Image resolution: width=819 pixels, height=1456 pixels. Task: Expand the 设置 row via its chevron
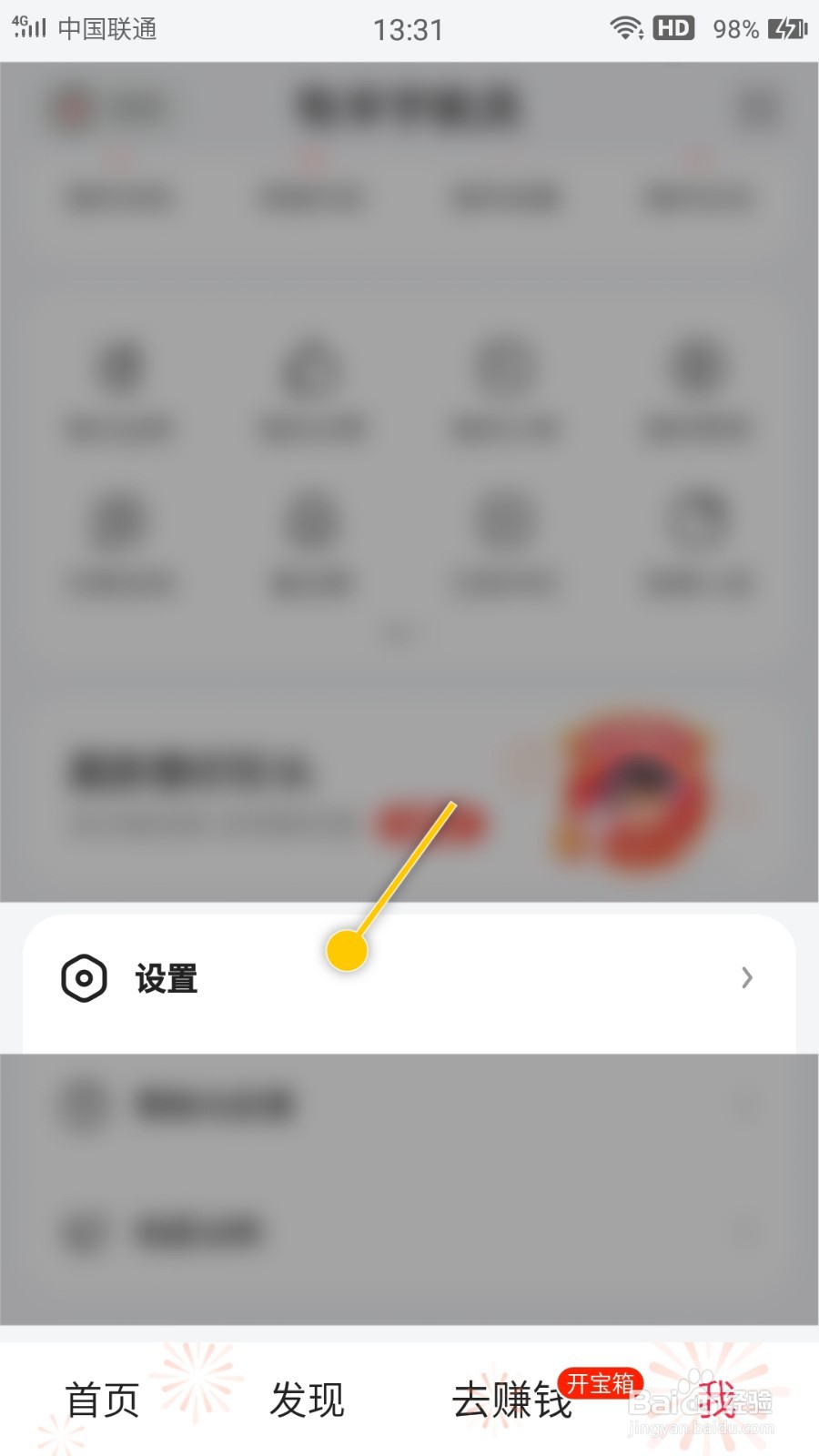point(747,978)
